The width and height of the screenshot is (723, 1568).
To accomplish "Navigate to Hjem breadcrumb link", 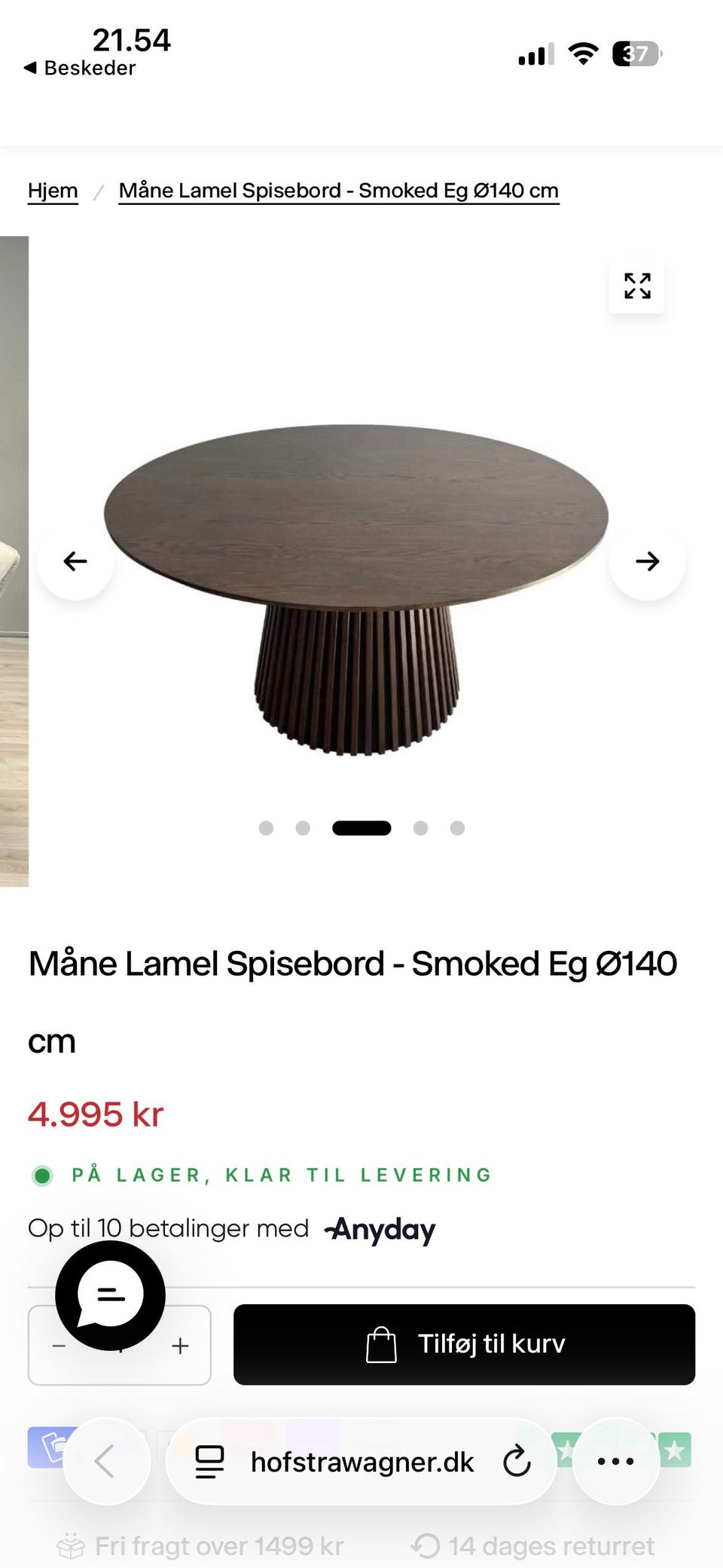I will click(x=52, y=190).
